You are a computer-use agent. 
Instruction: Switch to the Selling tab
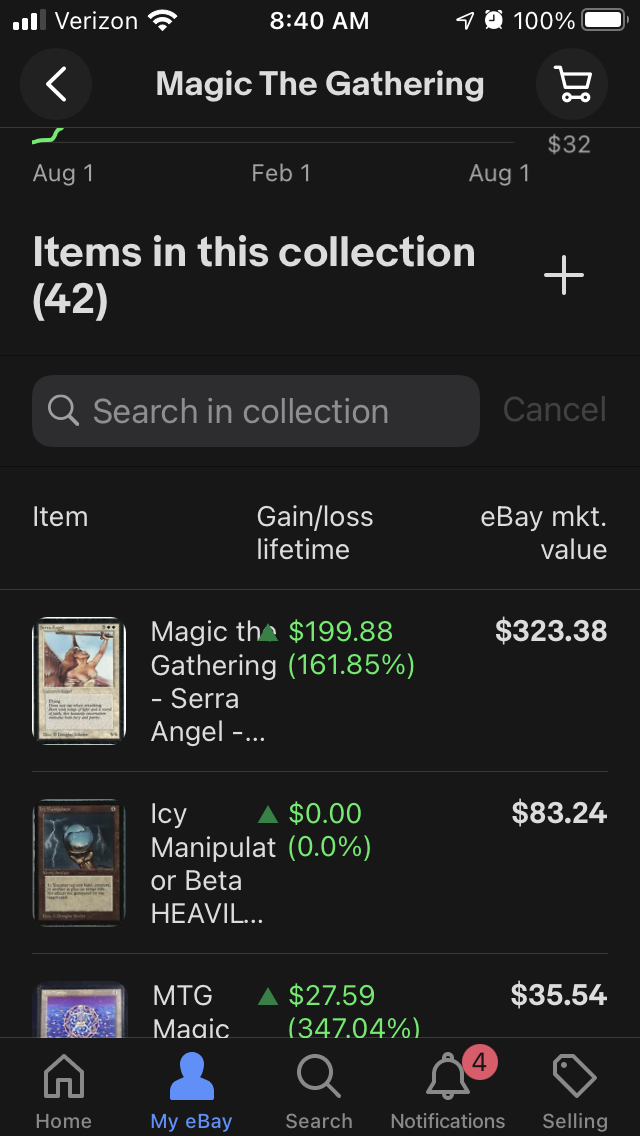[575, 1090]
